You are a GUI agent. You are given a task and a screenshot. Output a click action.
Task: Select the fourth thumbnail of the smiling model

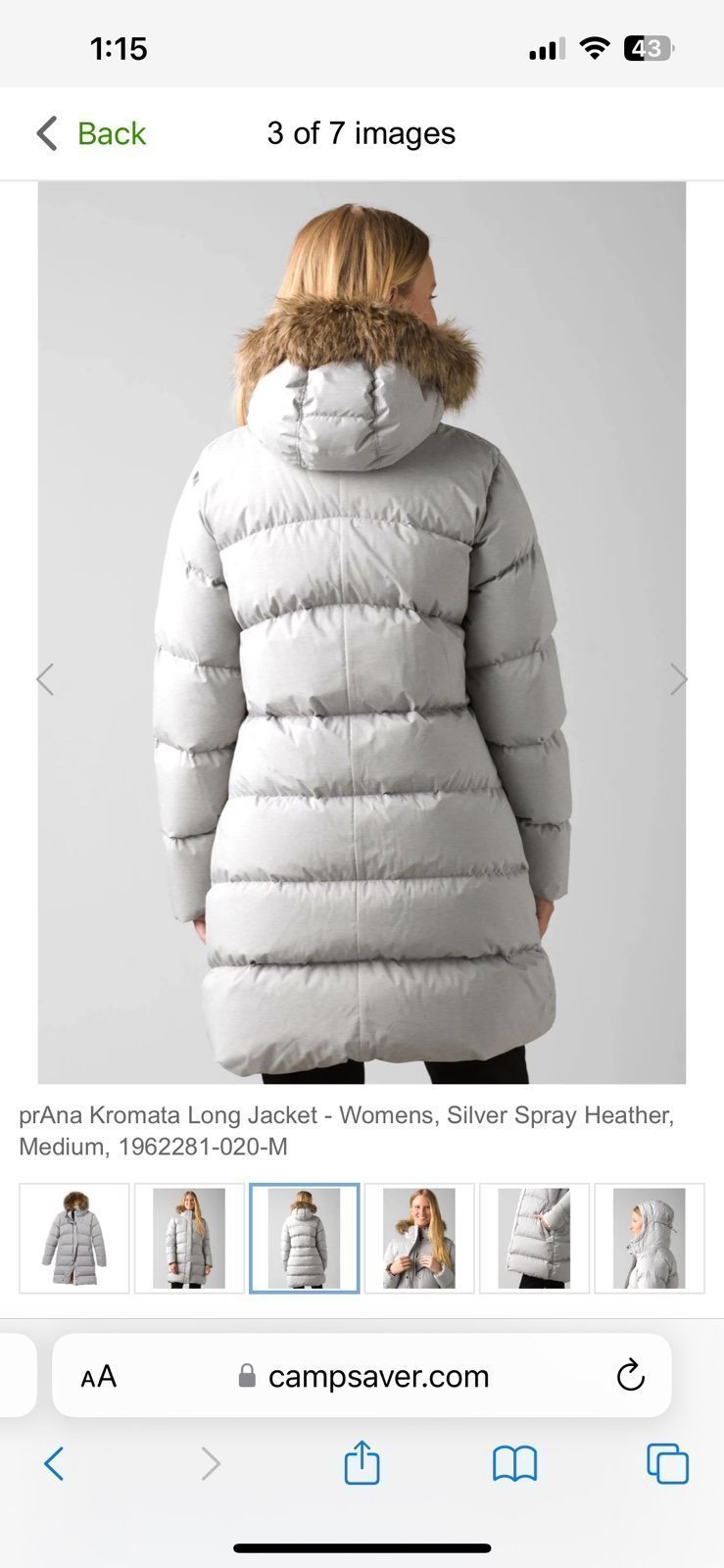tap(419, 1239)
